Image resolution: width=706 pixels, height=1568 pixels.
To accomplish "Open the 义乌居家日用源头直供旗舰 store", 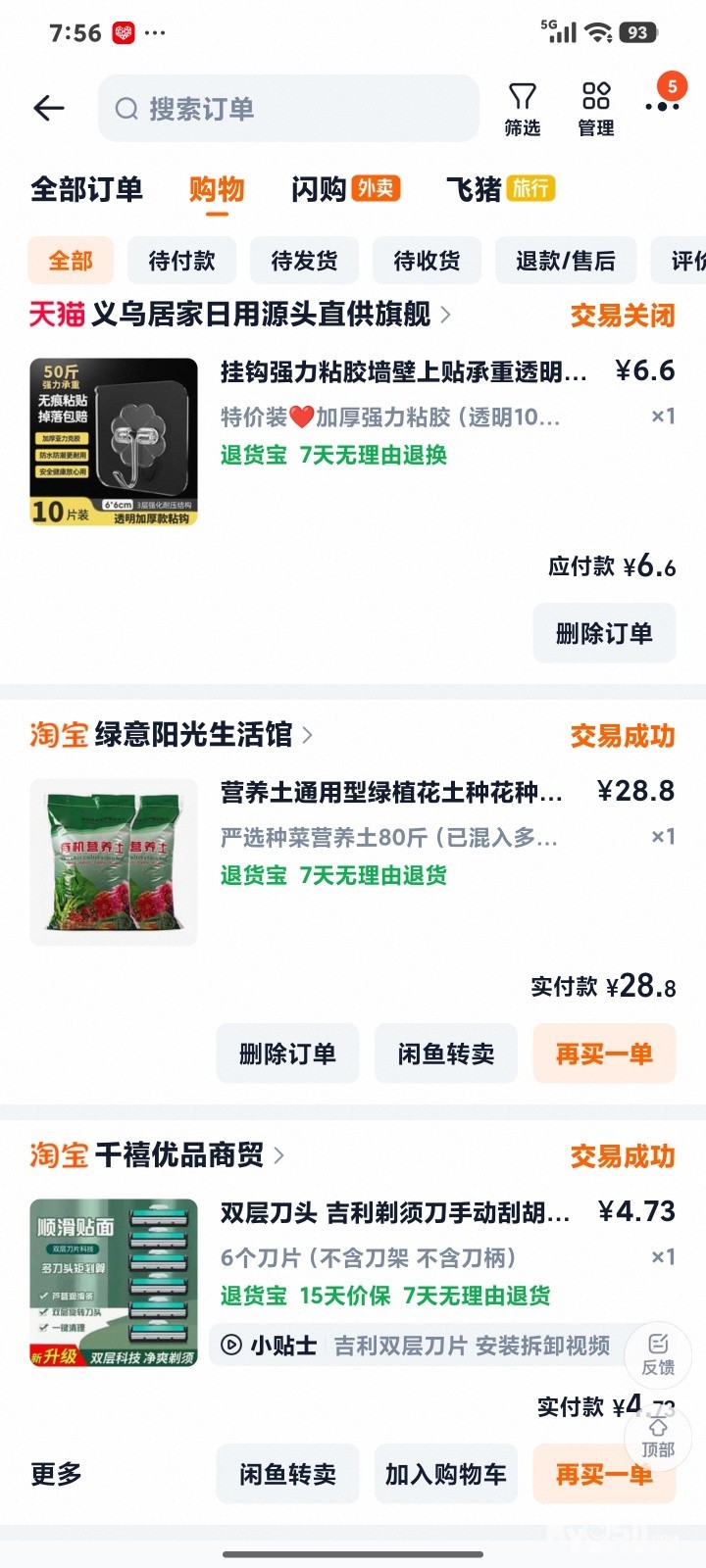I will [x=261, y=315].
